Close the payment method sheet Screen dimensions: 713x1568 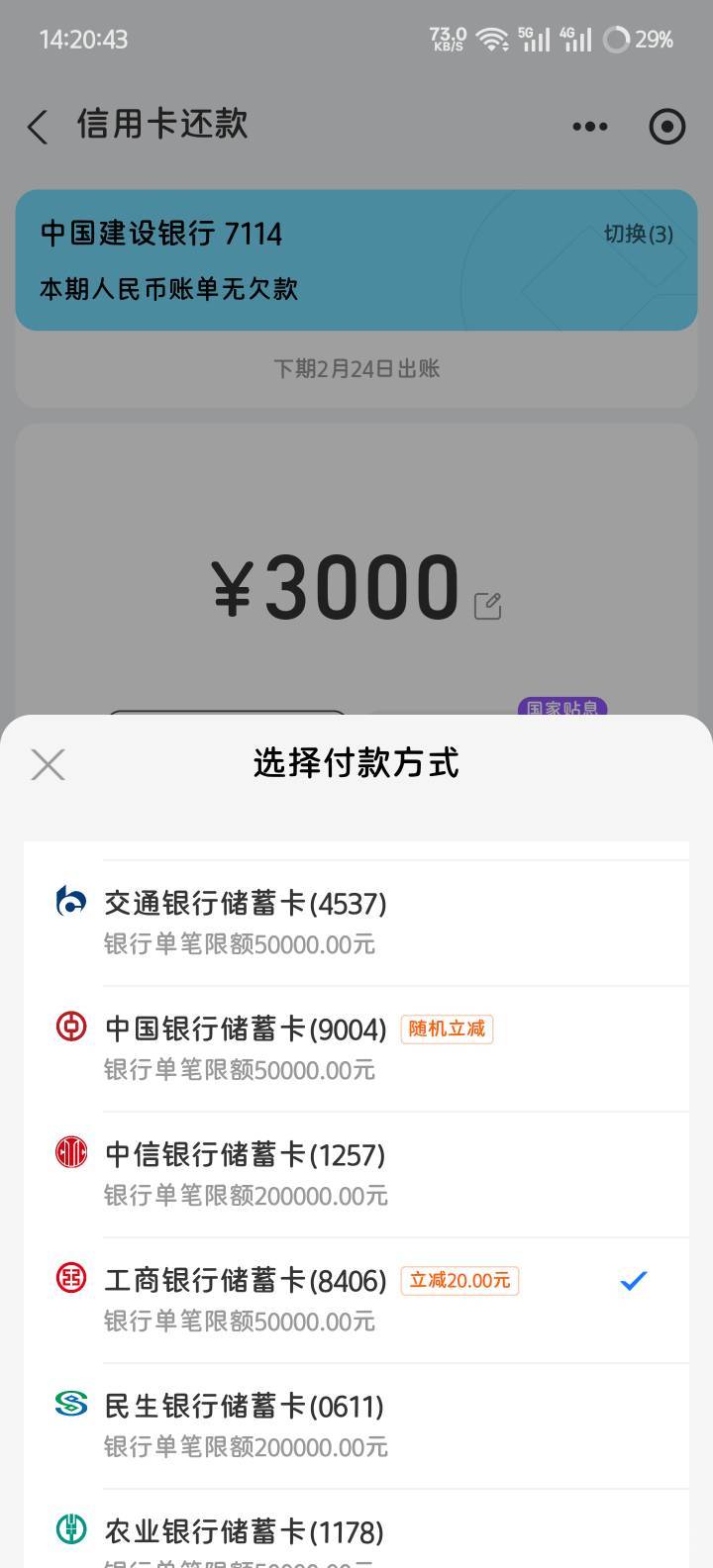coord(48,764)
